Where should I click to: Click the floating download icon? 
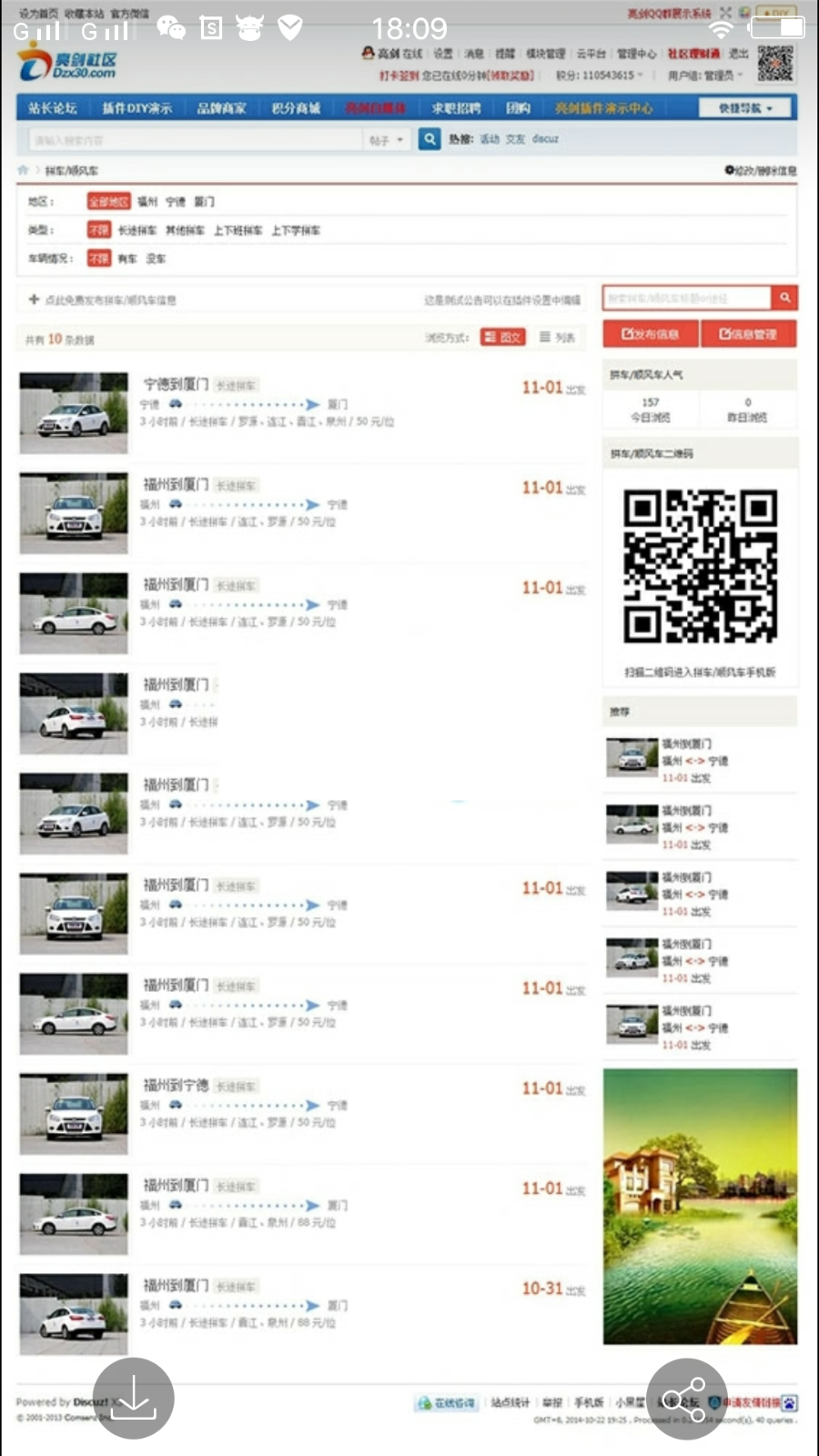pyautogui.click(x=134, y=1399)
